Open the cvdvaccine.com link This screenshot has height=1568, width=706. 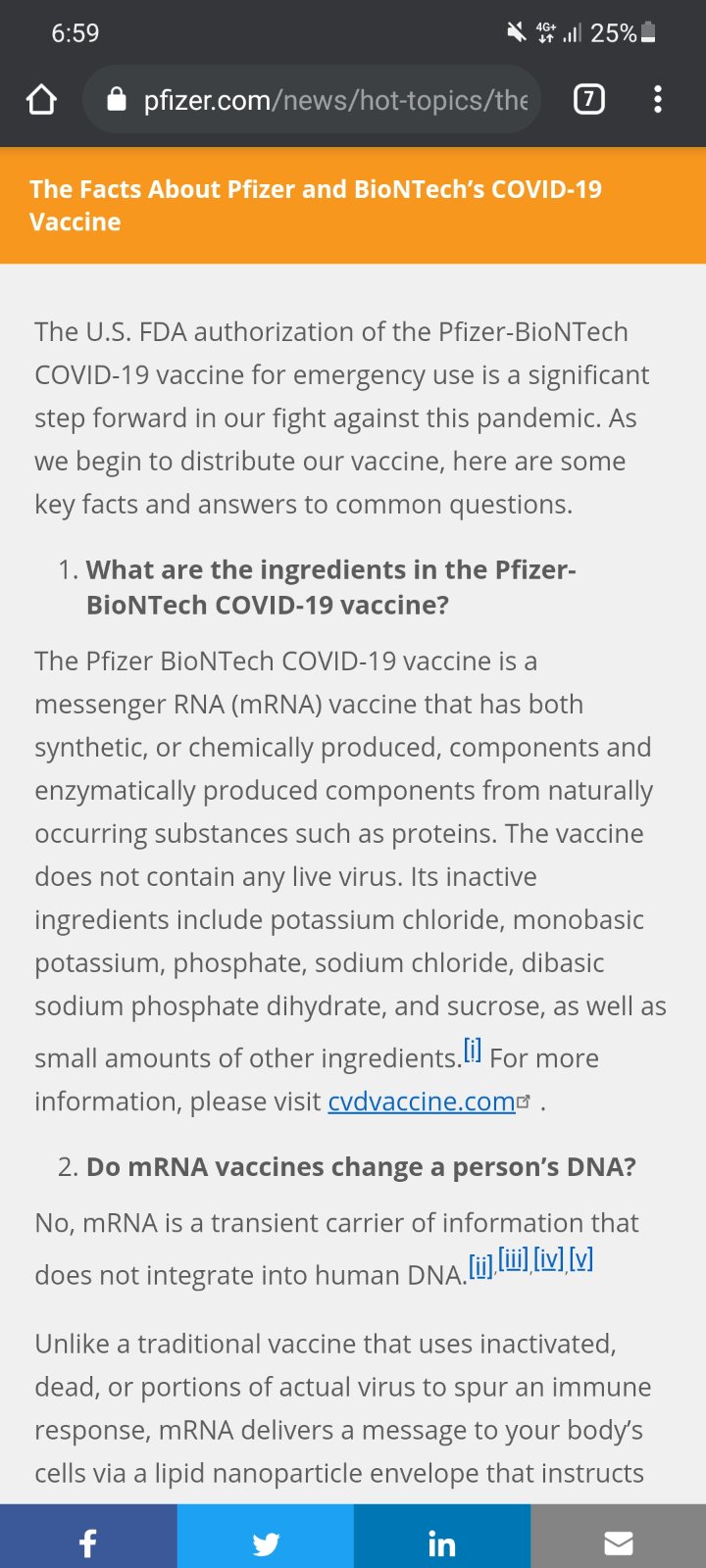[422, 1102]
